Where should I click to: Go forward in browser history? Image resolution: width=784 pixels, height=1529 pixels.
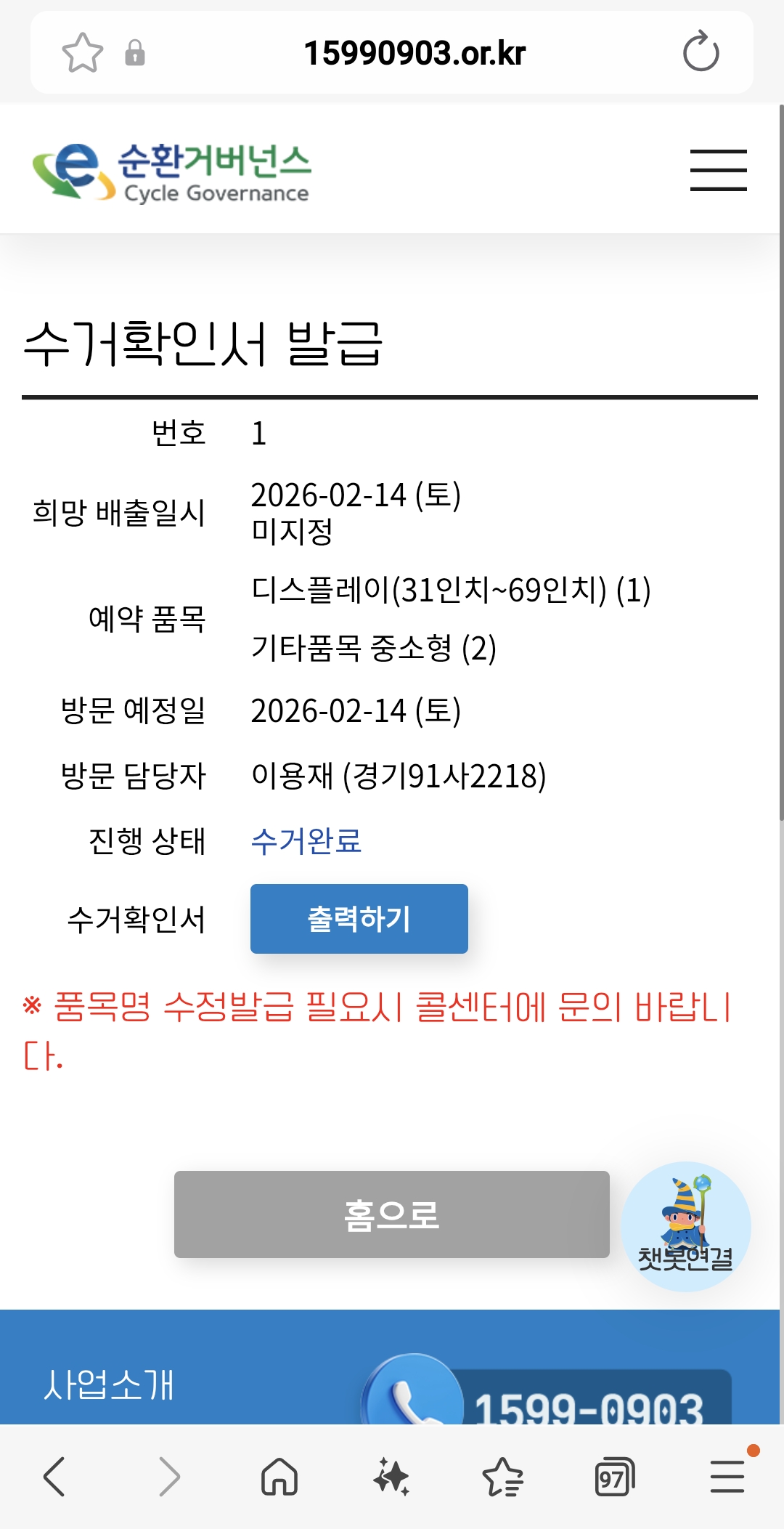(x=168, y=1477)
